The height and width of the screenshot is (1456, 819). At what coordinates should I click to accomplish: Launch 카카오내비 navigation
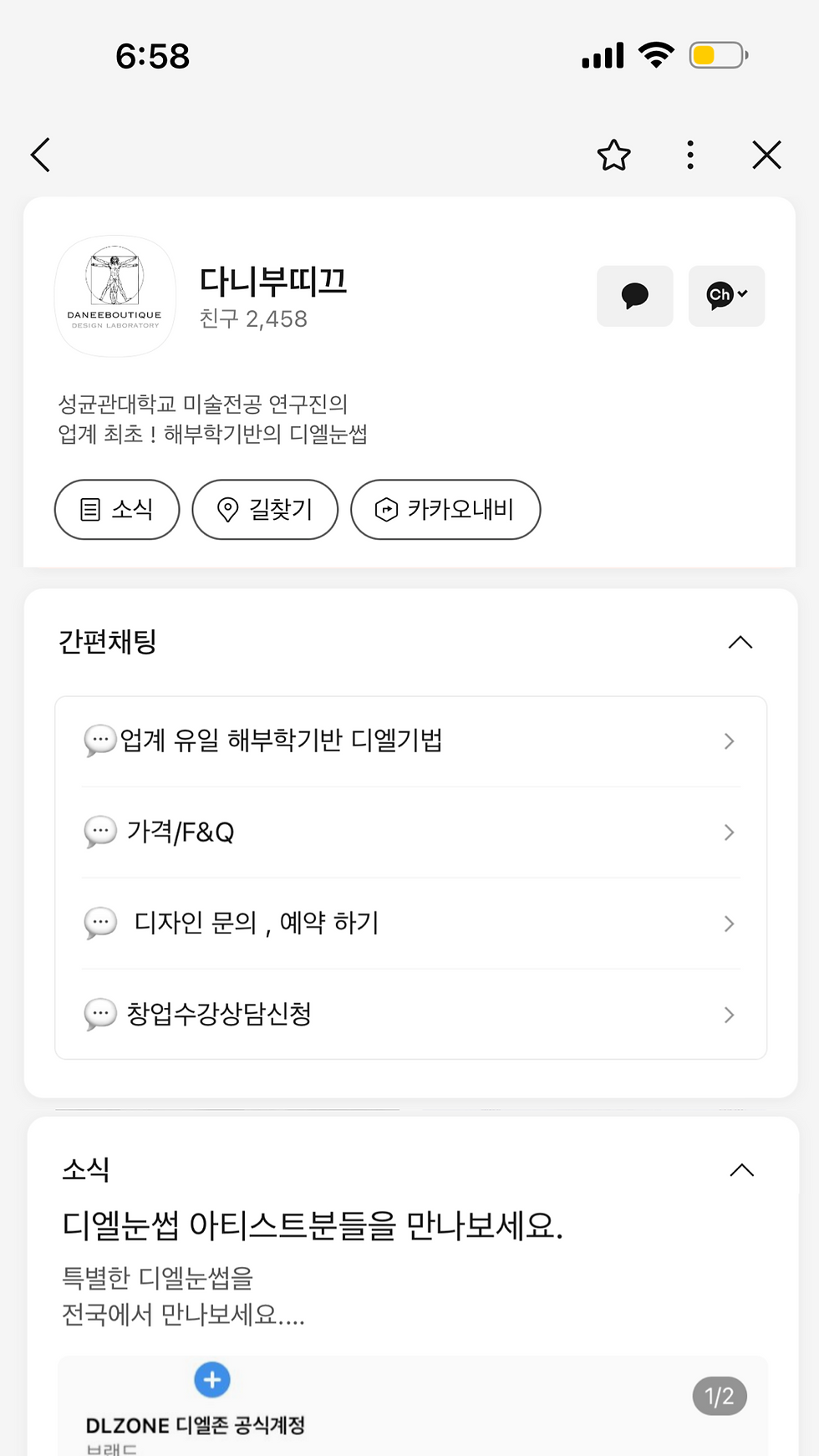(x=445, y=510)
